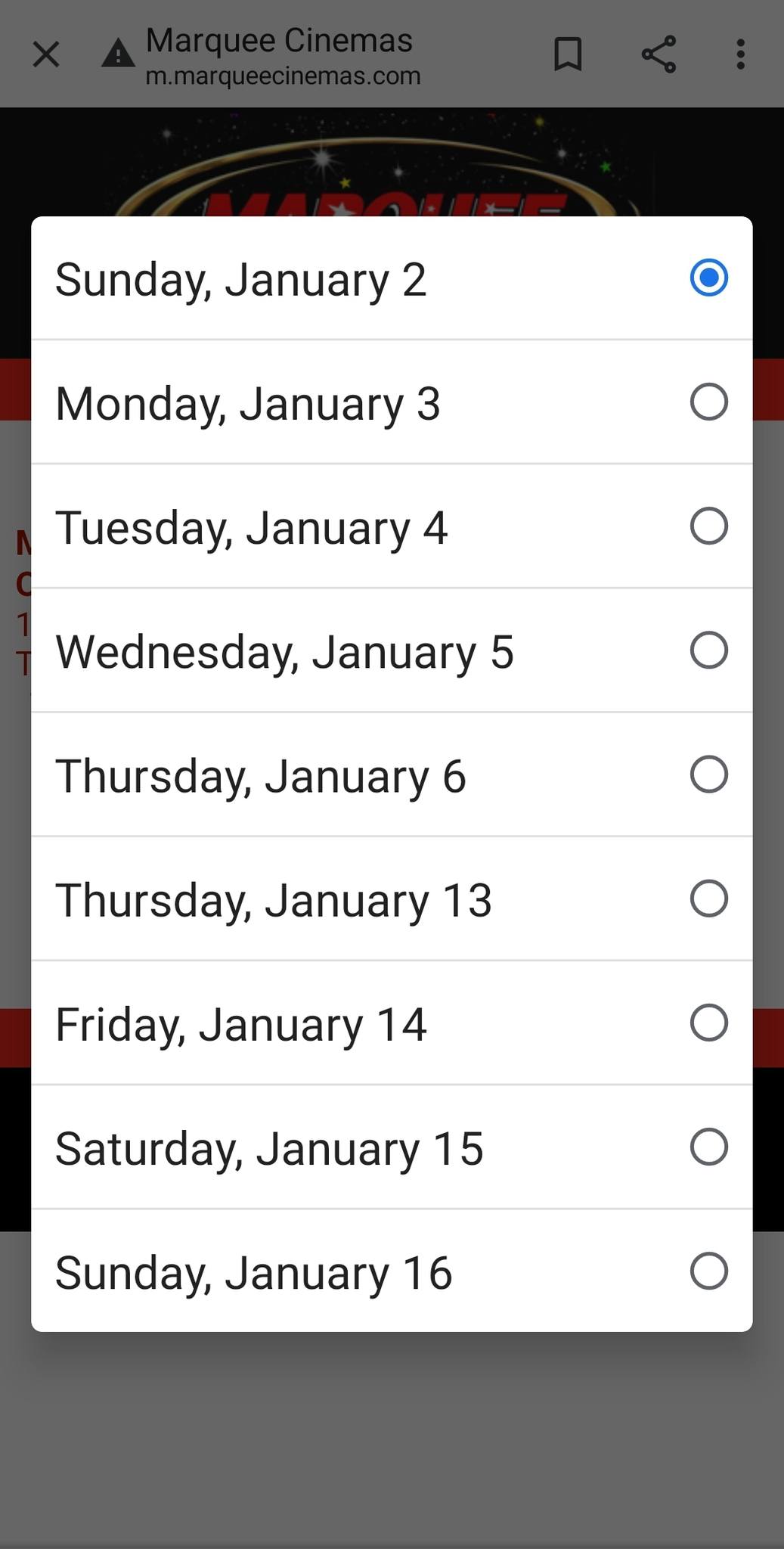Close the Marquee Cinemas browser tab

(x=46, y=54)
